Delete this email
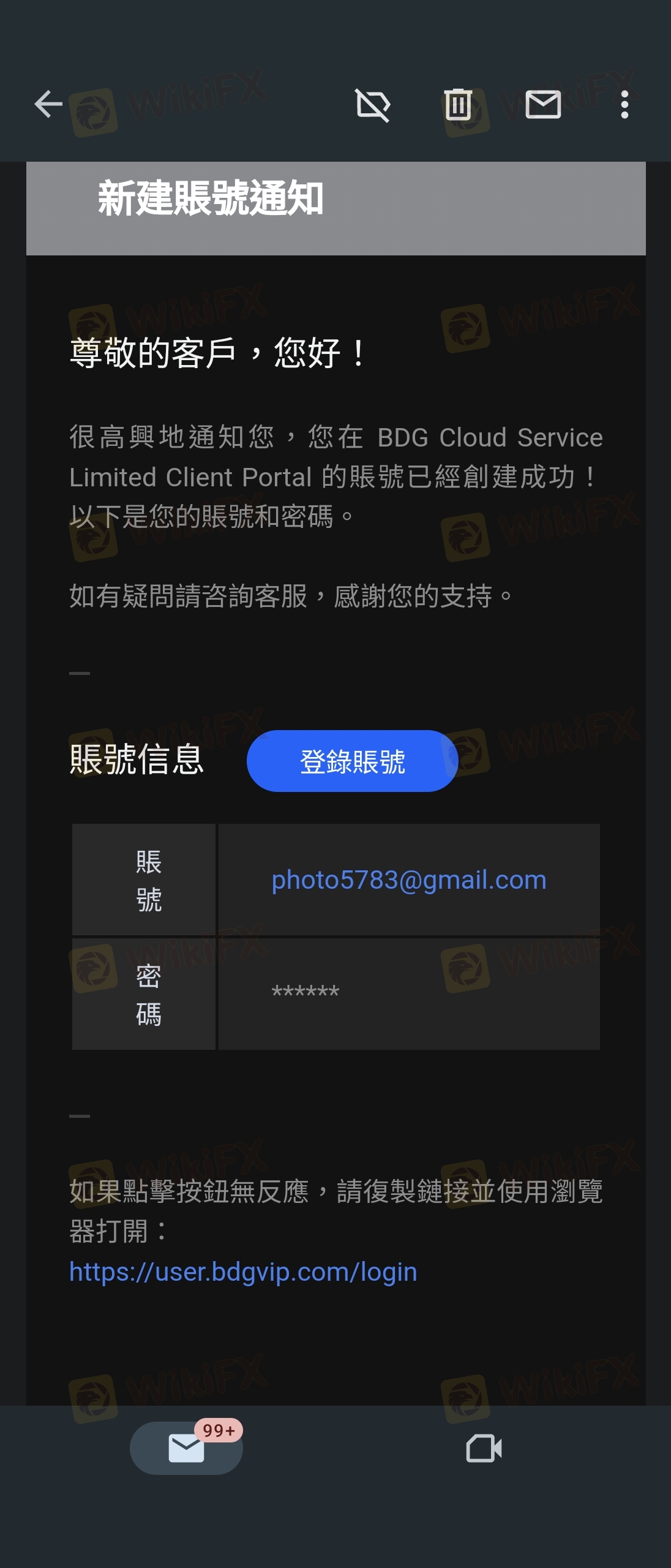Screen dimensions: 671x1568 click(458, 105)
